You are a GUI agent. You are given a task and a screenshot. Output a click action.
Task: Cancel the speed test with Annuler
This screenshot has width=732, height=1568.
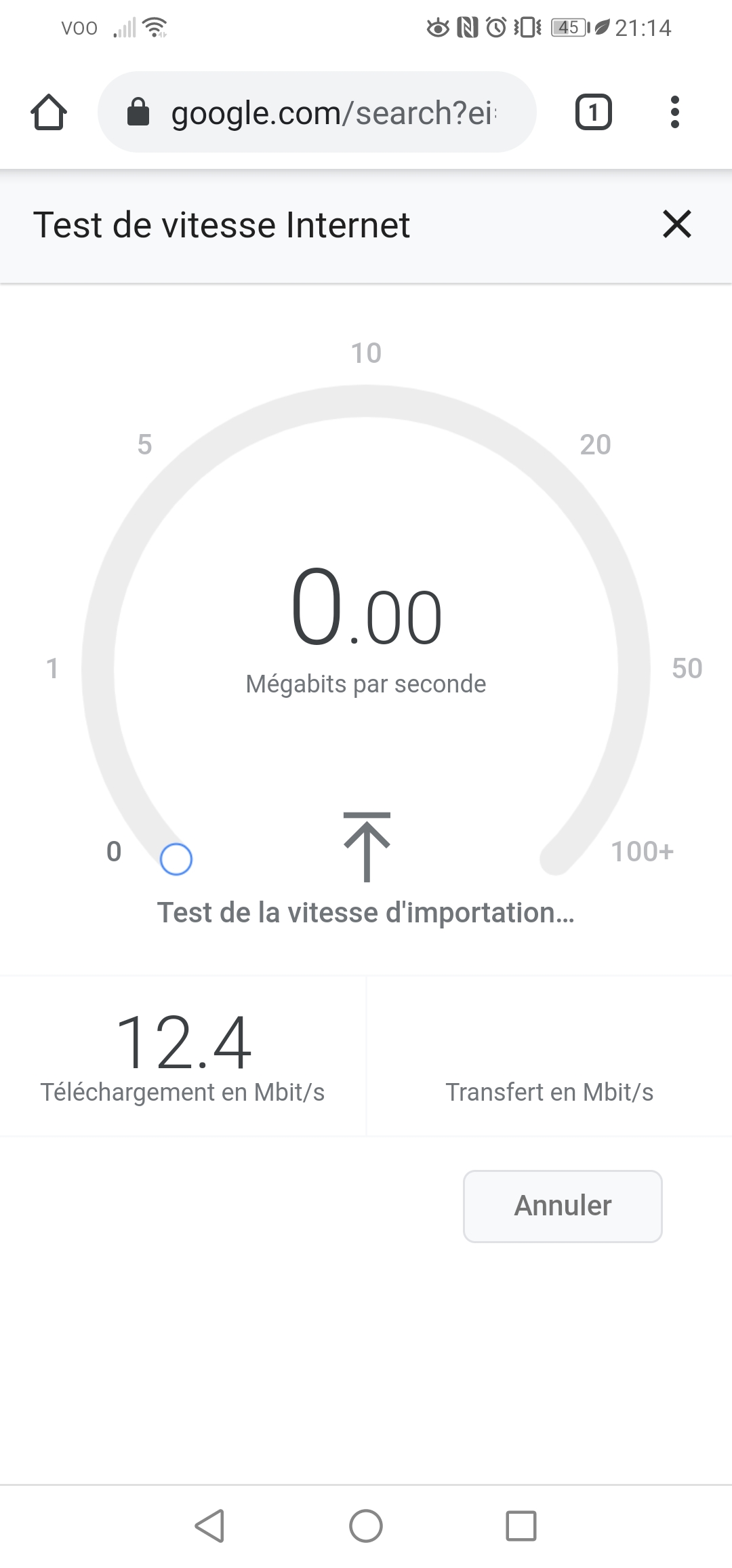coord(563,1206)
